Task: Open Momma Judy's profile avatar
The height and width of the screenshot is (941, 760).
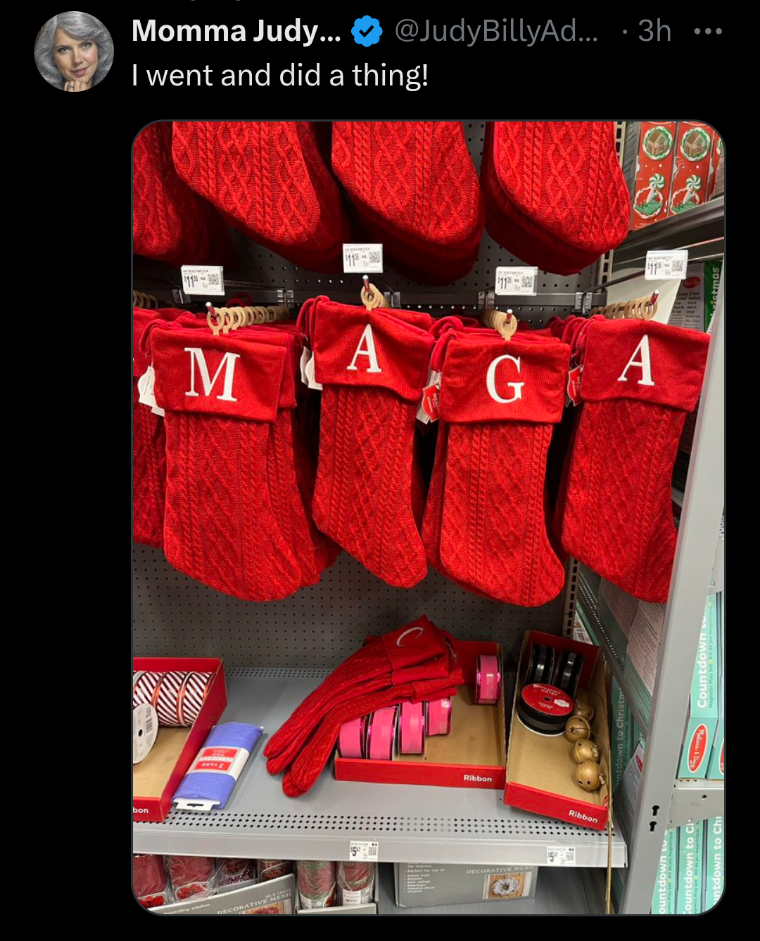Action: click(74, 51)
